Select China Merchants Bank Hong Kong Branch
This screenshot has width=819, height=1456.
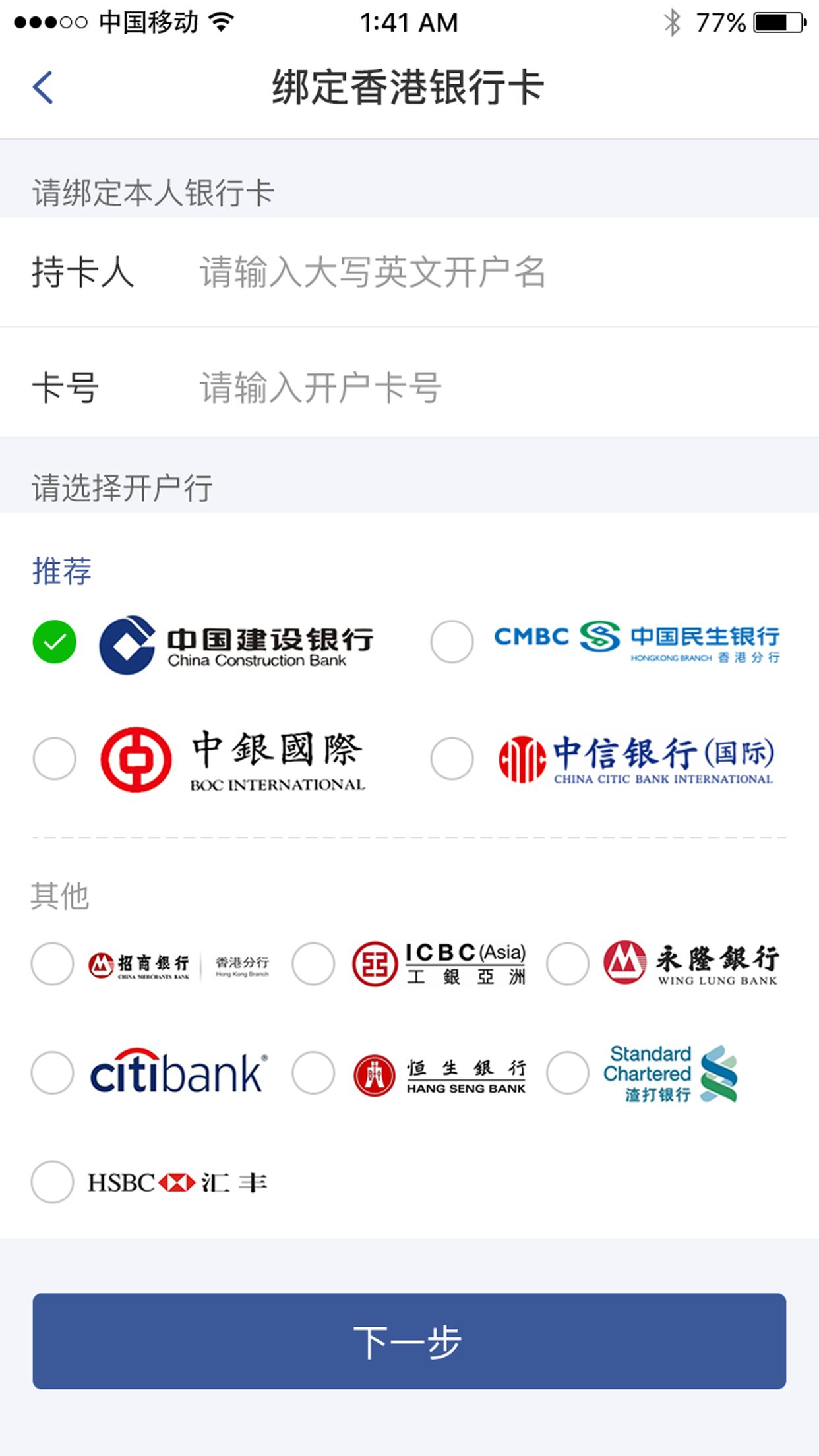(x=52, y=963)
